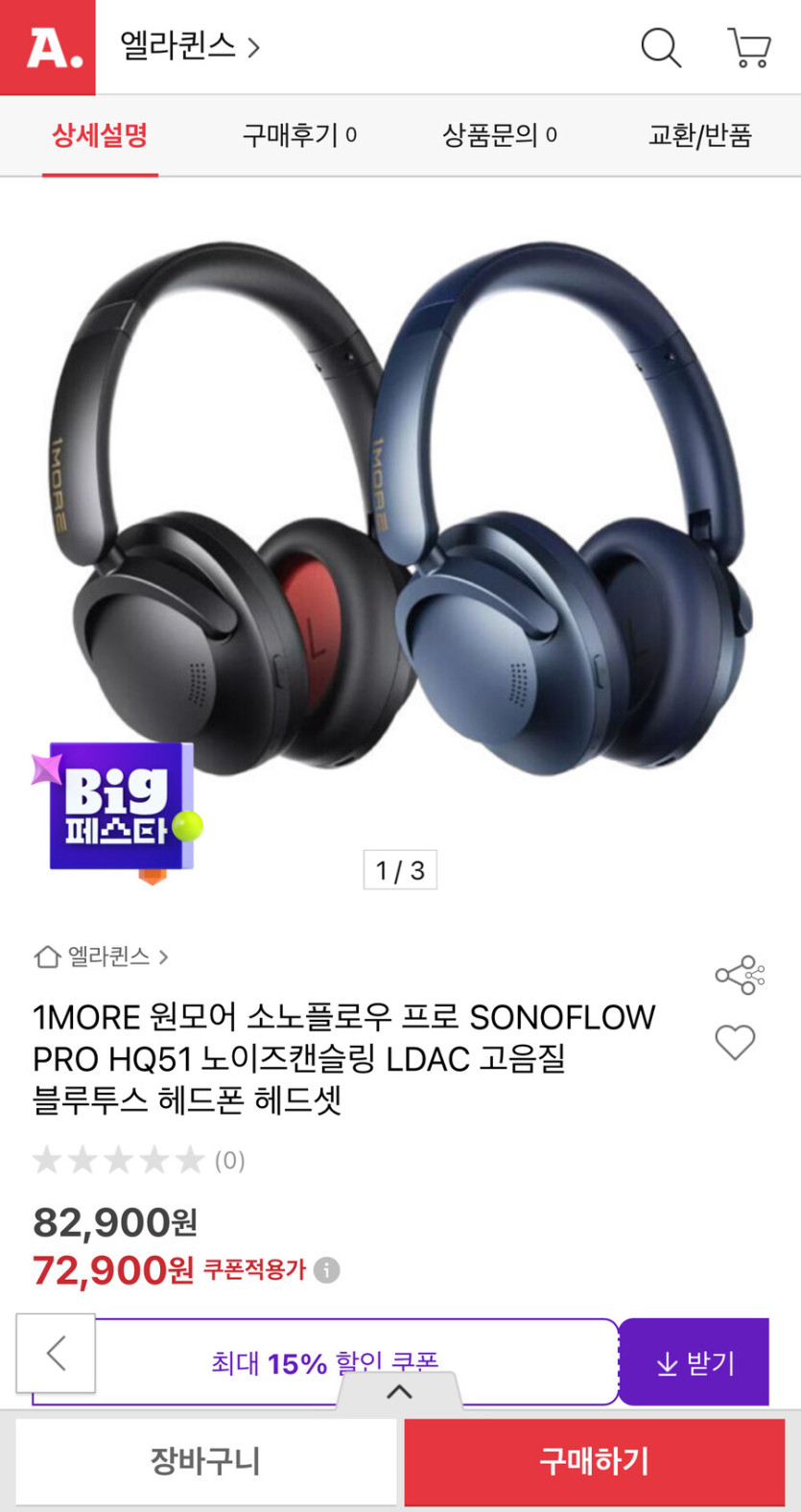This screenshot has width=801, height=1512.
Task: Select the 상세설명 tab
Action: pos(100,135)
